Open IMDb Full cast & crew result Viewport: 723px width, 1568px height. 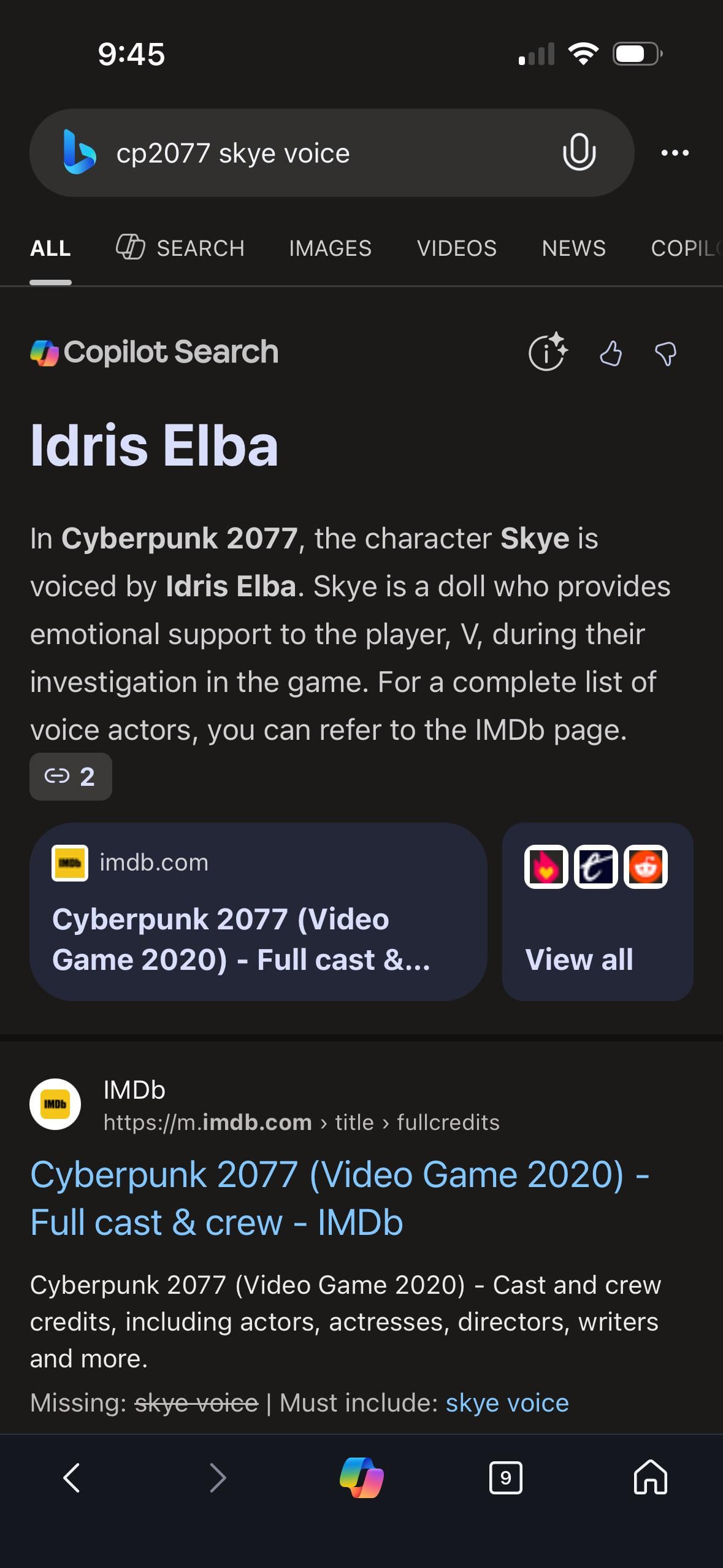pos(339,1198)
